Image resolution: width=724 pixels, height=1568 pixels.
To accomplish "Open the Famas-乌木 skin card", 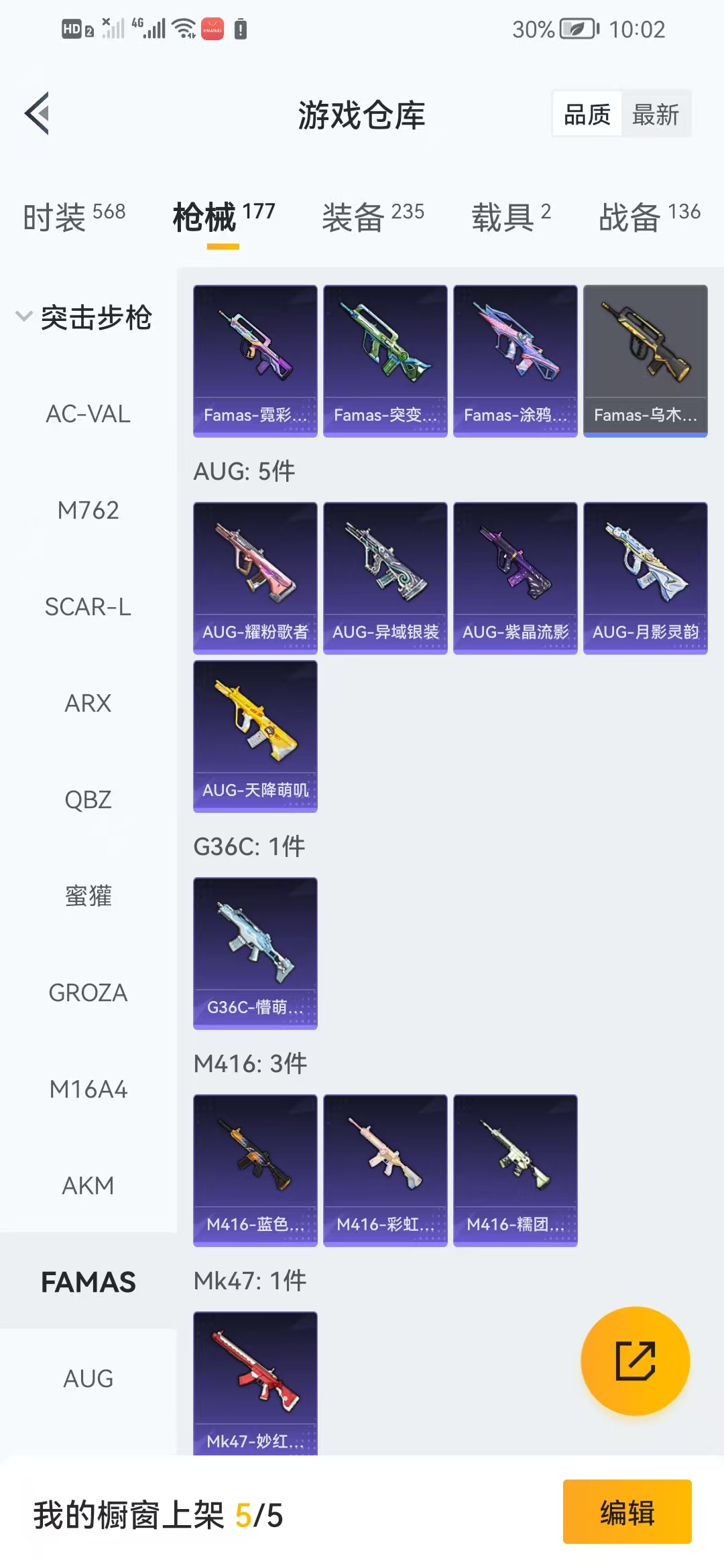I will tap(646, 361).
